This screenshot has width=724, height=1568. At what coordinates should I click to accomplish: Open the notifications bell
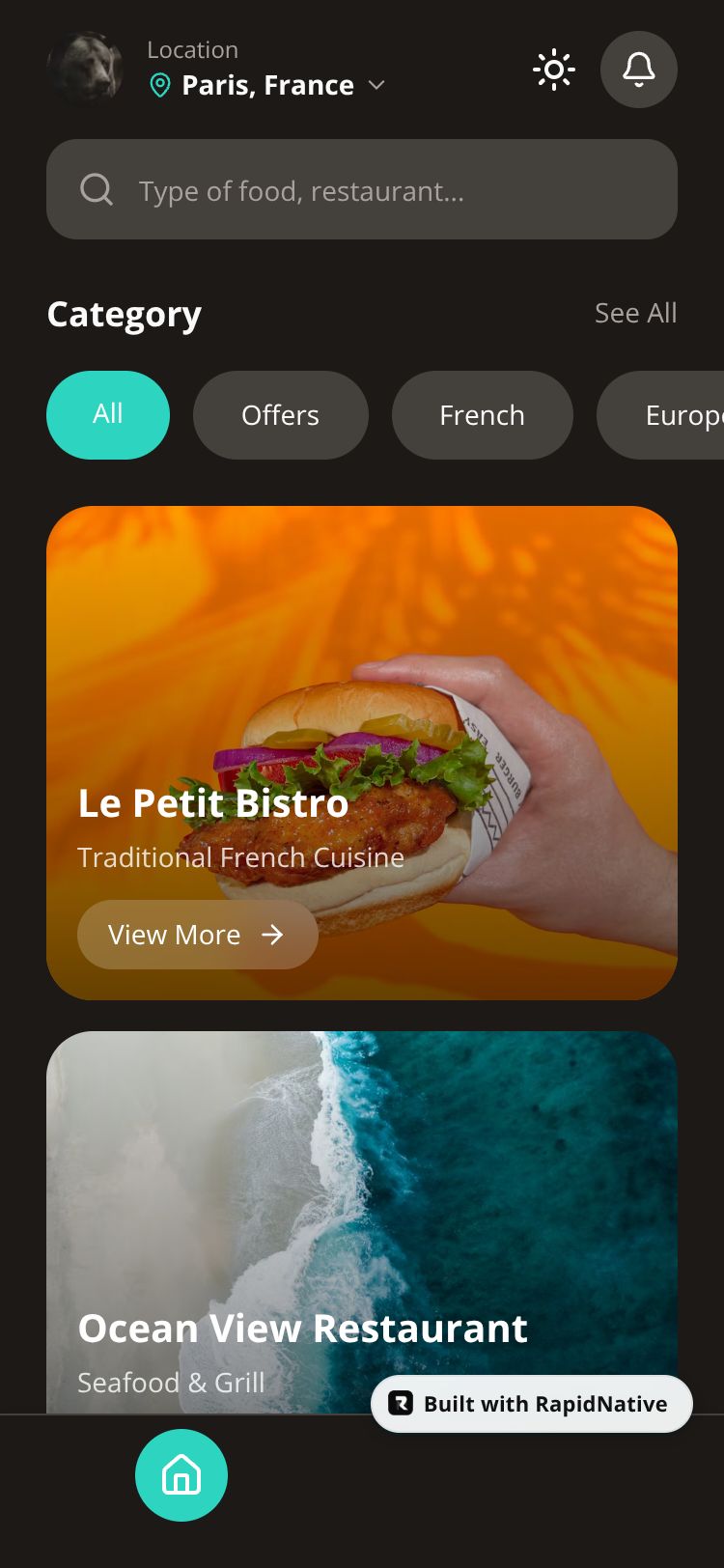click(x=638, y=70)
